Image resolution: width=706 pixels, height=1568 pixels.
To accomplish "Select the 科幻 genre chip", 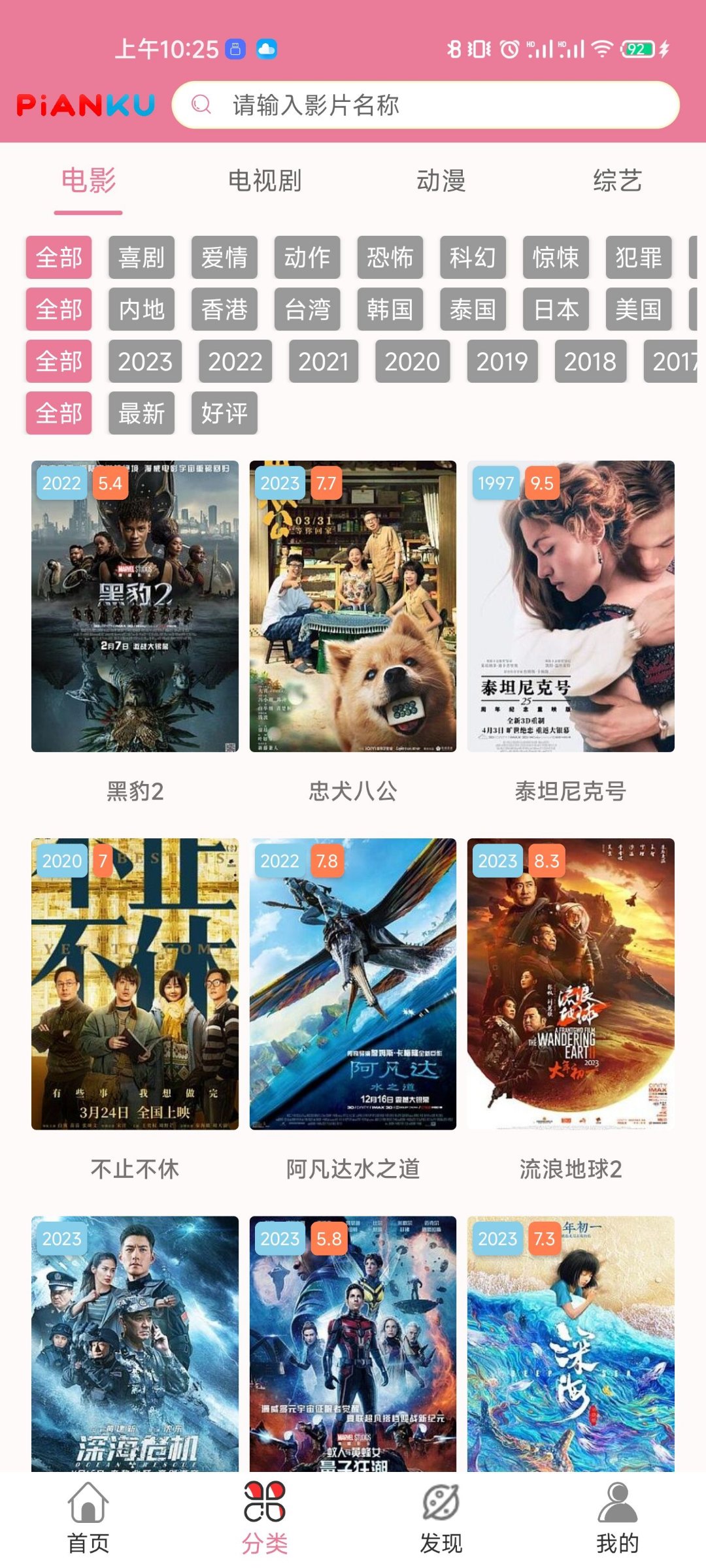I will click(x=473, y=257).
